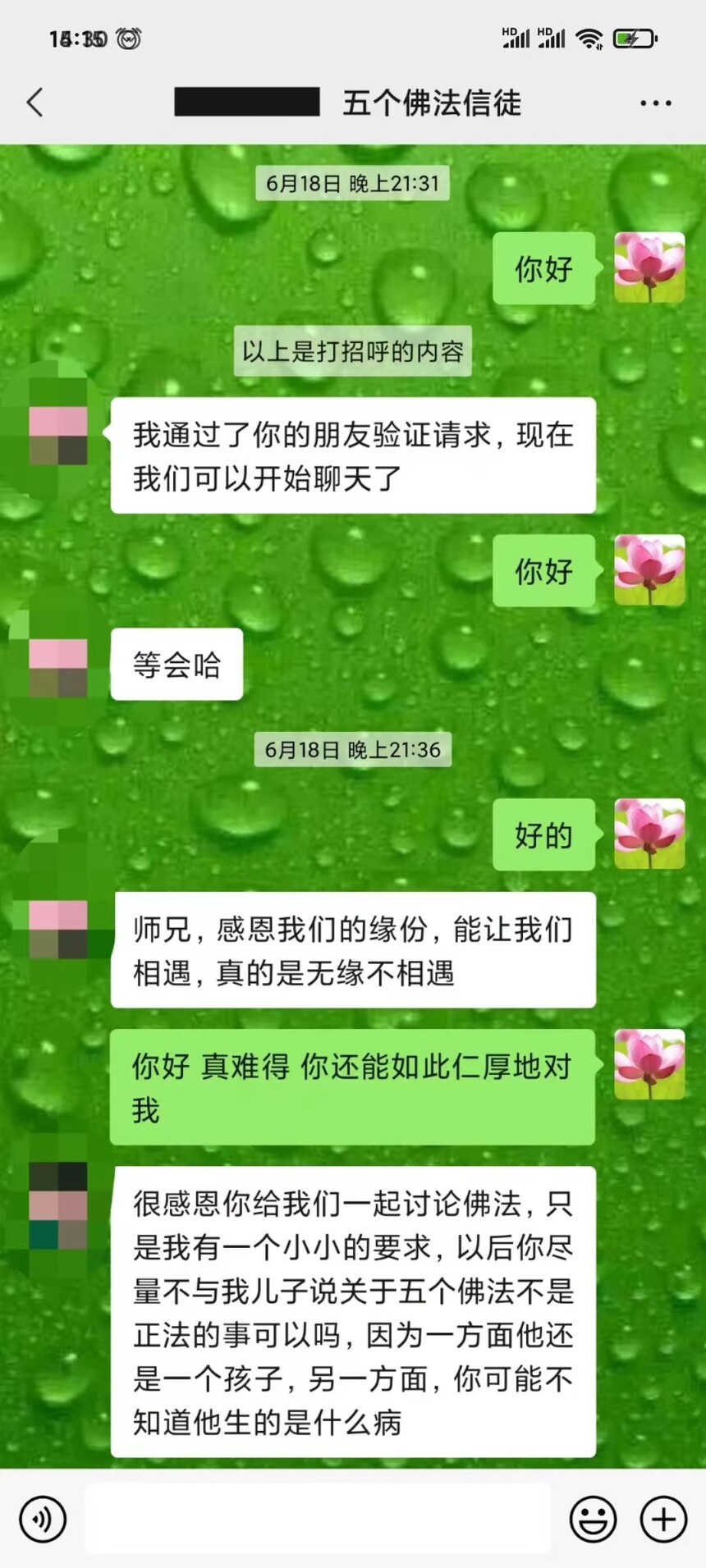Screen dimensions: 706x1568
Task: Switch to voice message input
Action: click(x=42, y=1519)
